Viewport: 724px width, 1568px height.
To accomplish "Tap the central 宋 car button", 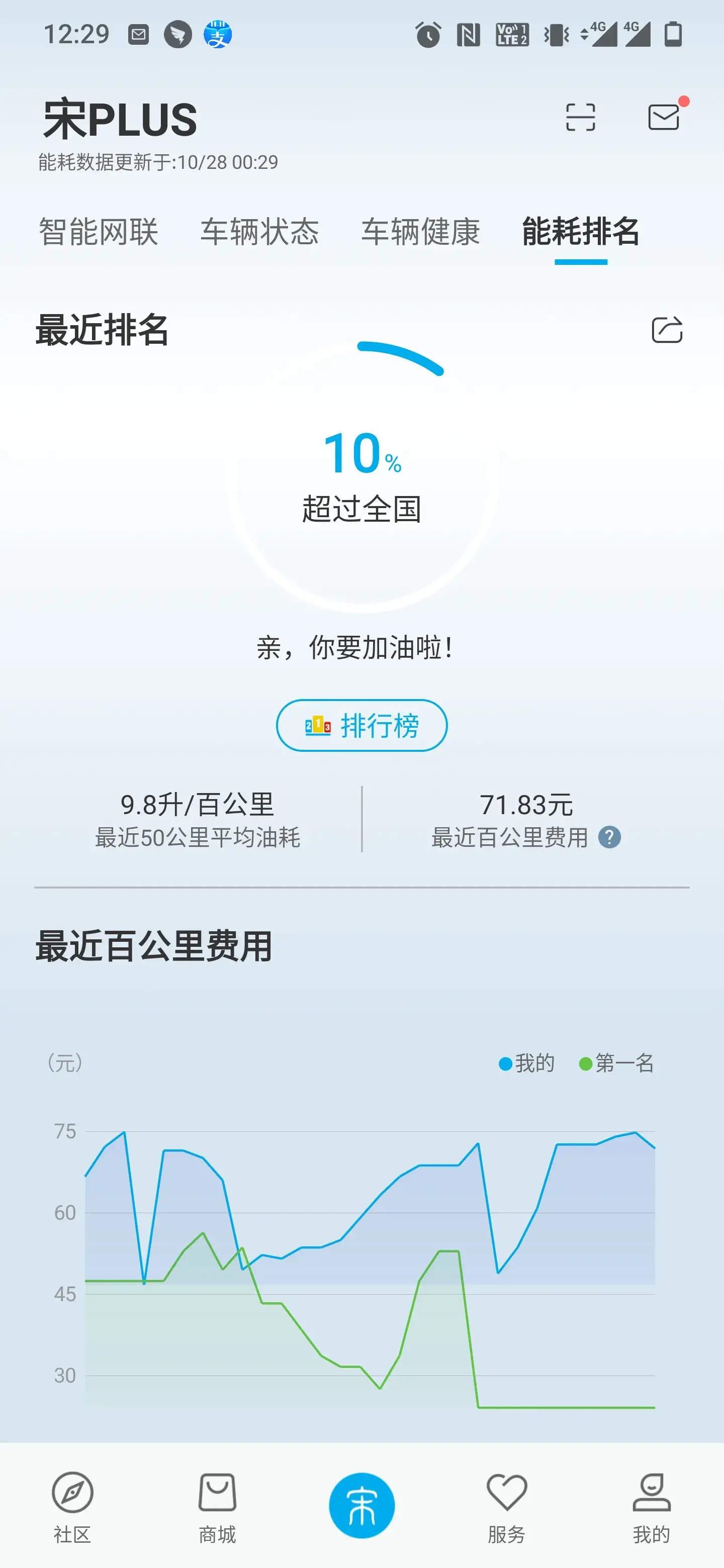I will click(361, 1505).
